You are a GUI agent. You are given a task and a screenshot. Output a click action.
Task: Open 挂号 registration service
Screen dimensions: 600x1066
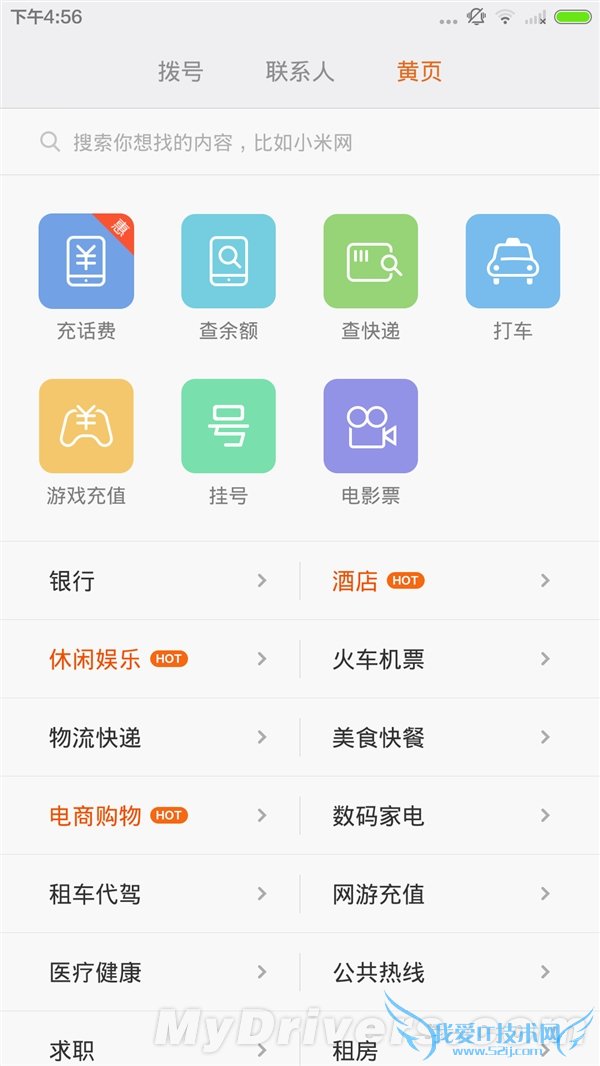click(228, 426)
